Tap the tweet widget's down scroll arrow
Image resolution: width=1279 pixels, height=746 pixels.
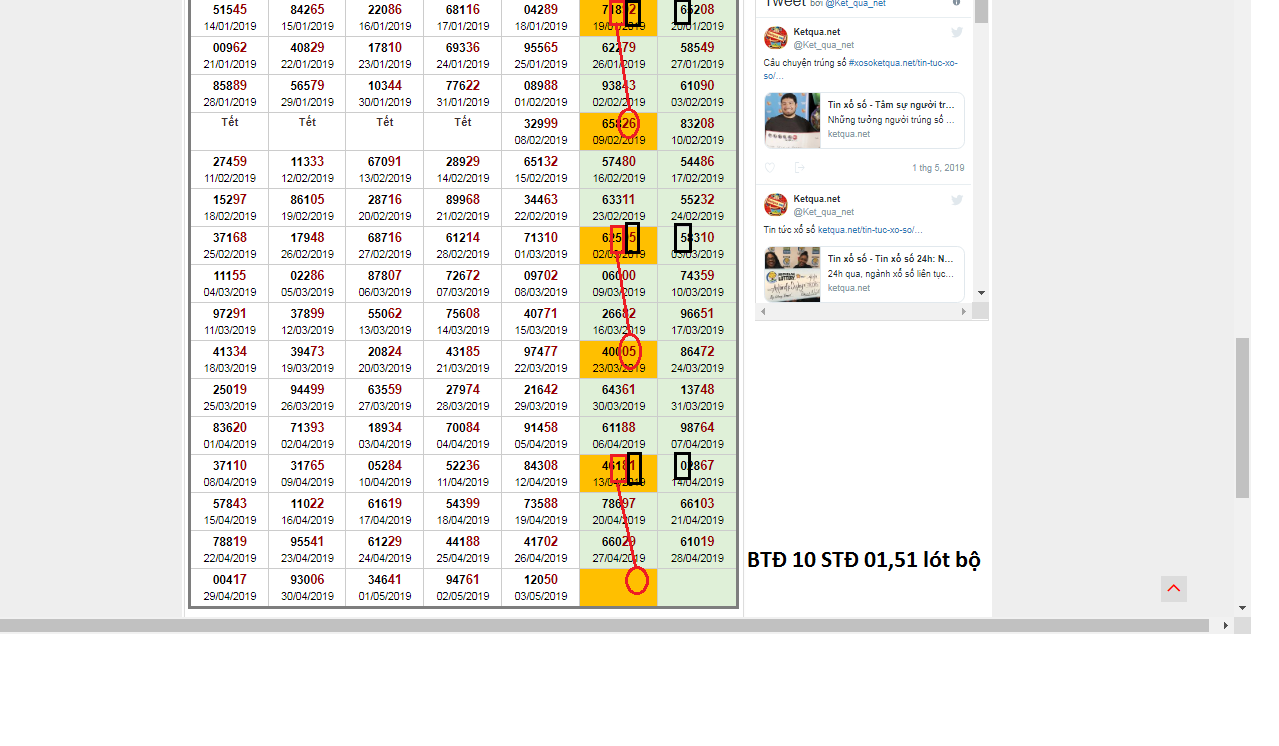click(x=981, y=293)
